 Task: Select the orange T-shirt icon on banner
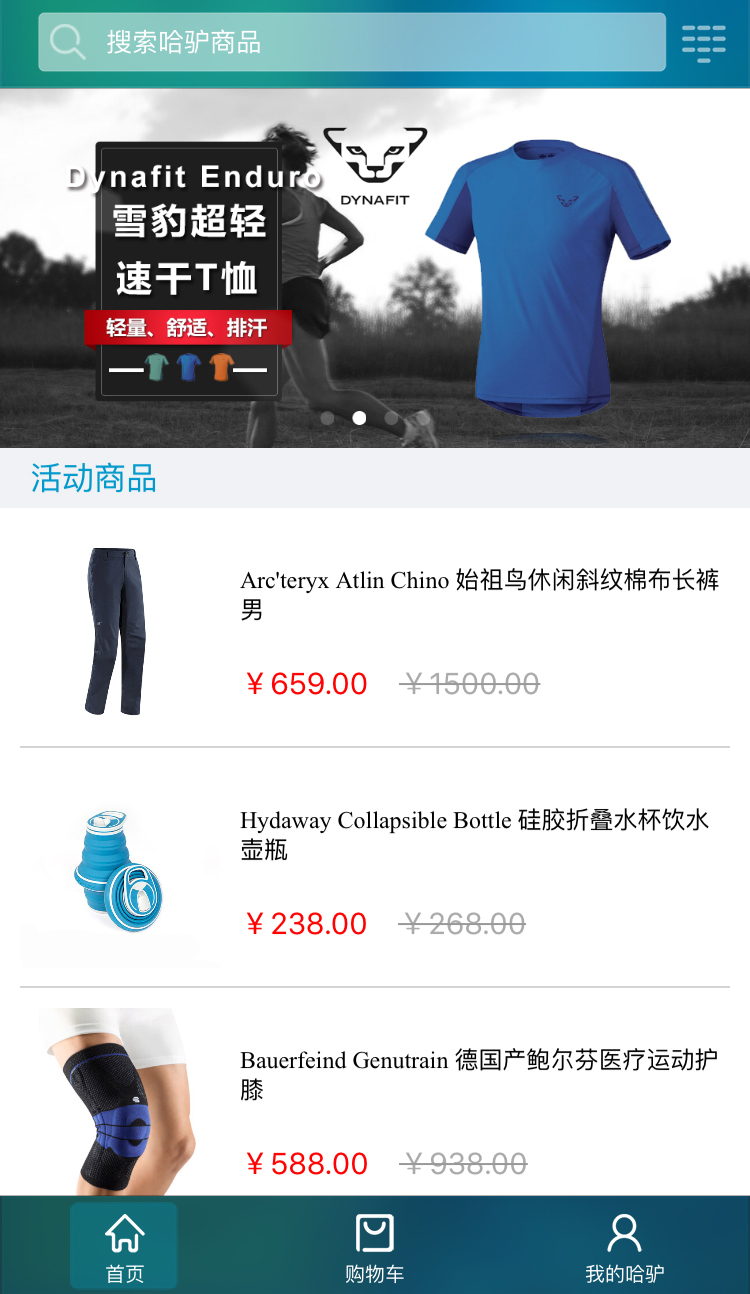click(x=220, y=367)
